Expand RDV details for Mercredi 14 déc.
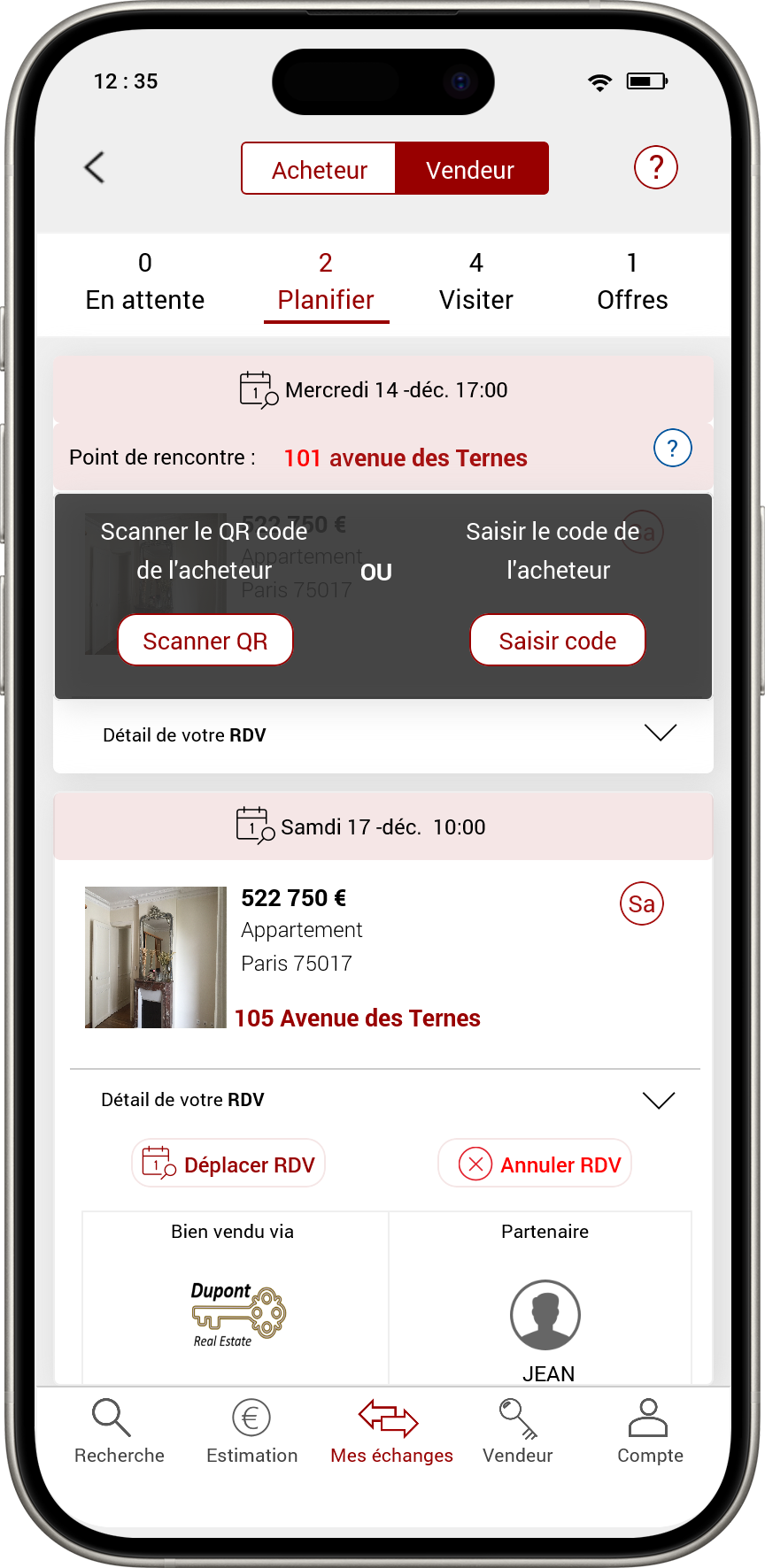 pyautogui.click(x=660, y=734)
